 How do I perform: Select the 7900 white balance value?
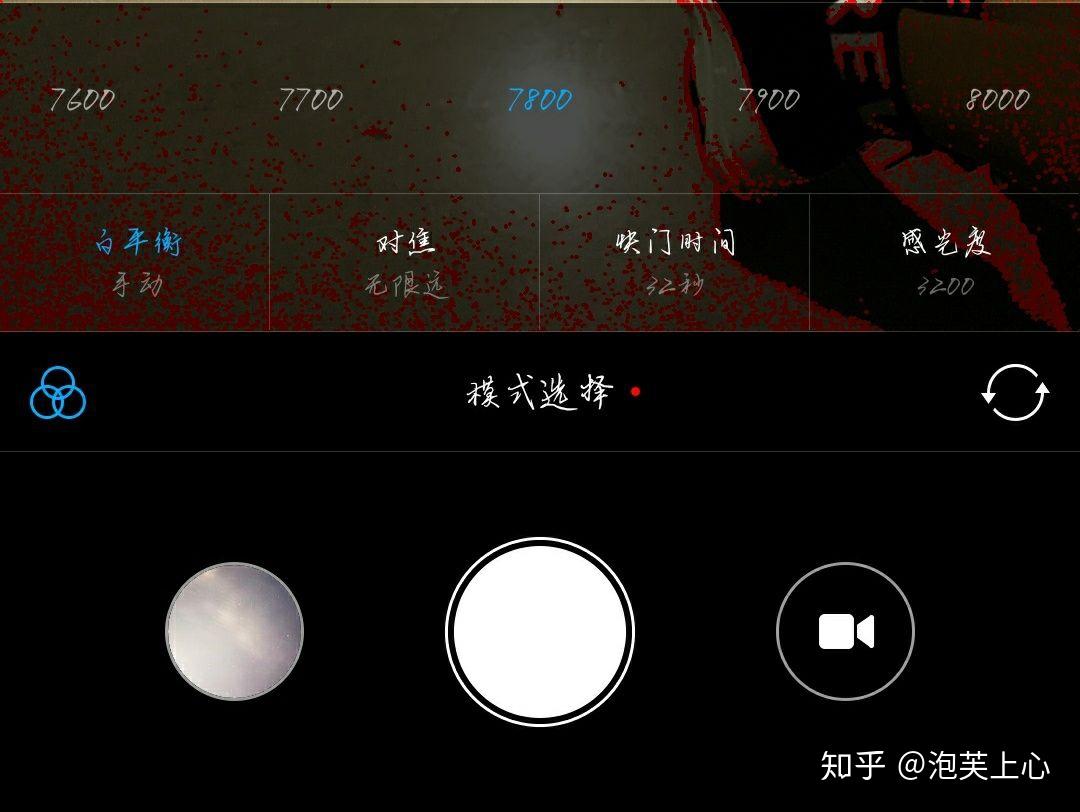click(x=768, y=100)
